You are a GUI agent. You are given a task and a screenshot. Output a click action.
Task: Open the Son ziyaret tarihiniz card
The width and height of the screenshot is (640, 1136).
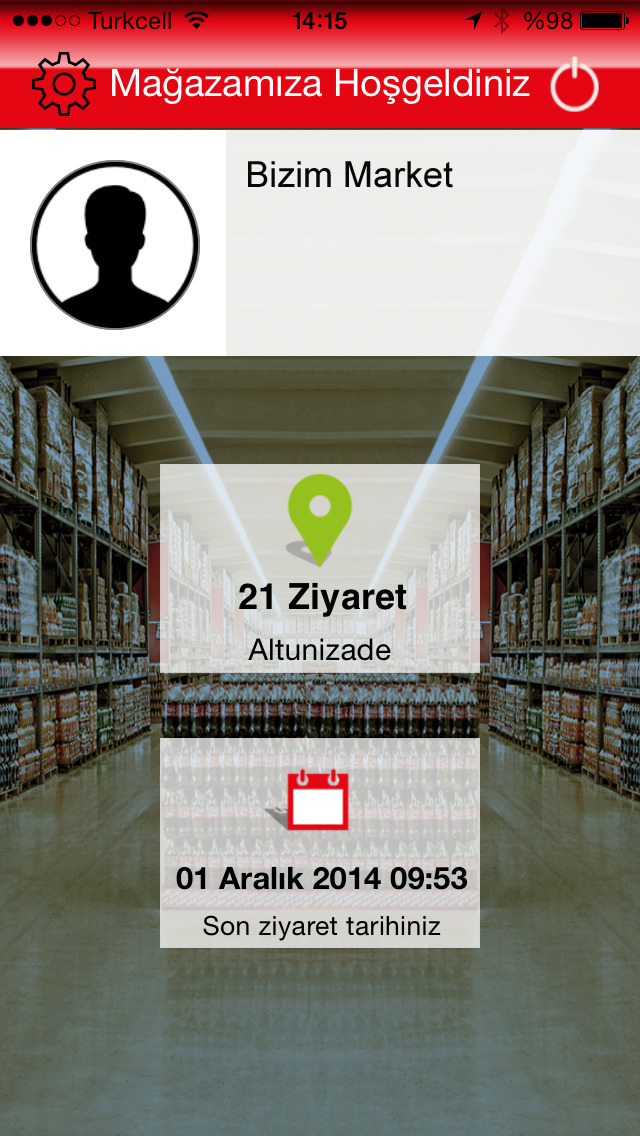pyautogui.click(x=320, y=843)
